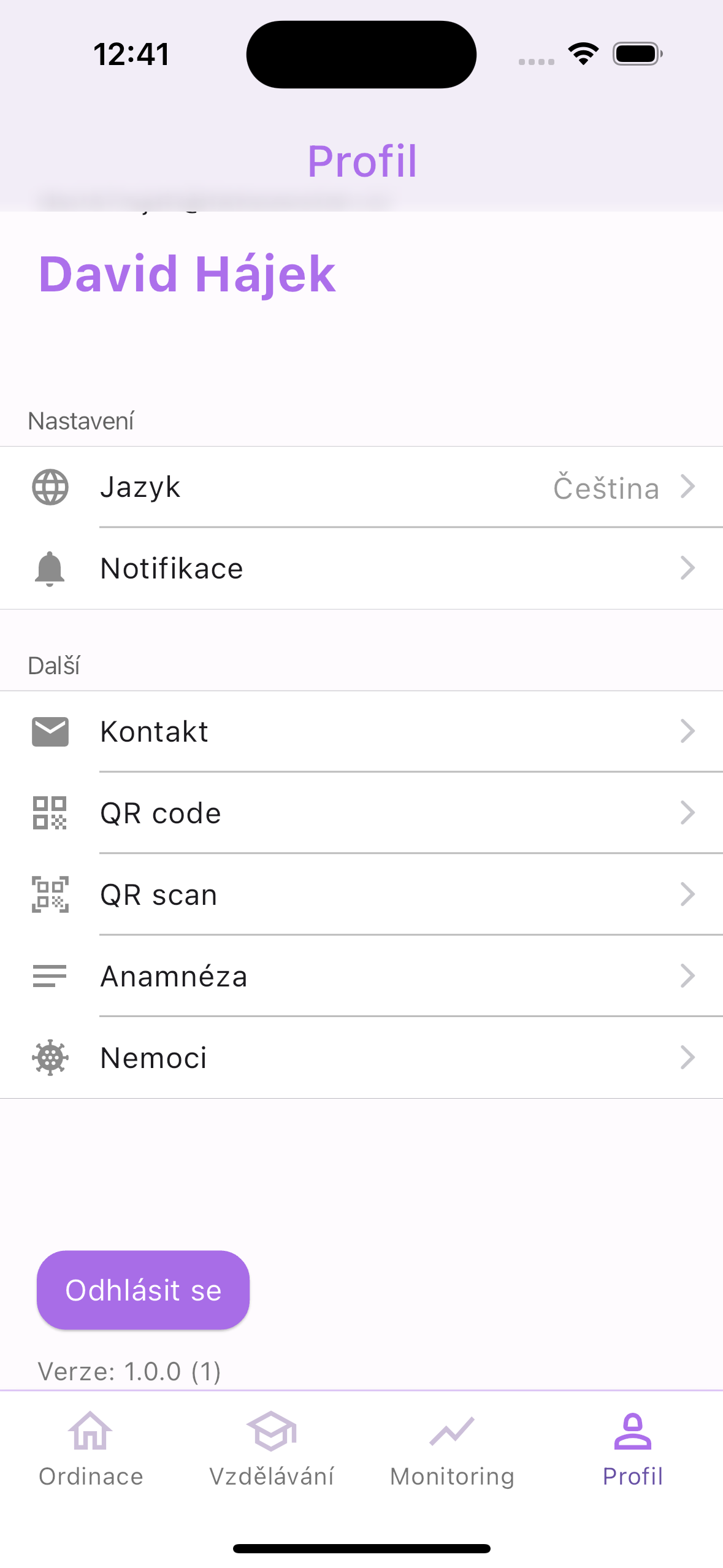Tap the Odhlásit se button
Screen dimensions: 723x1568
click(143, 1289)
